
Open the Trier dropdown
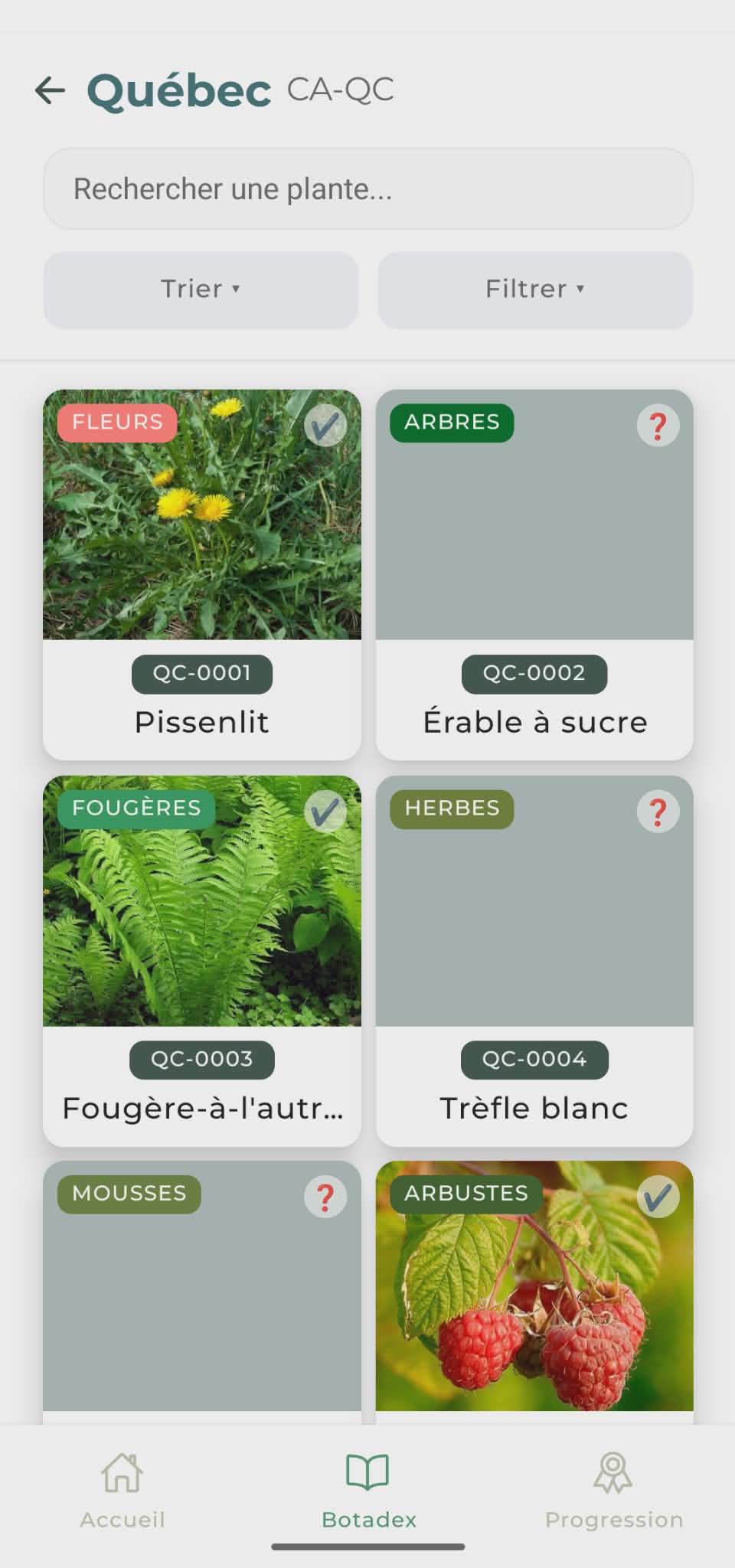[201, 289]
